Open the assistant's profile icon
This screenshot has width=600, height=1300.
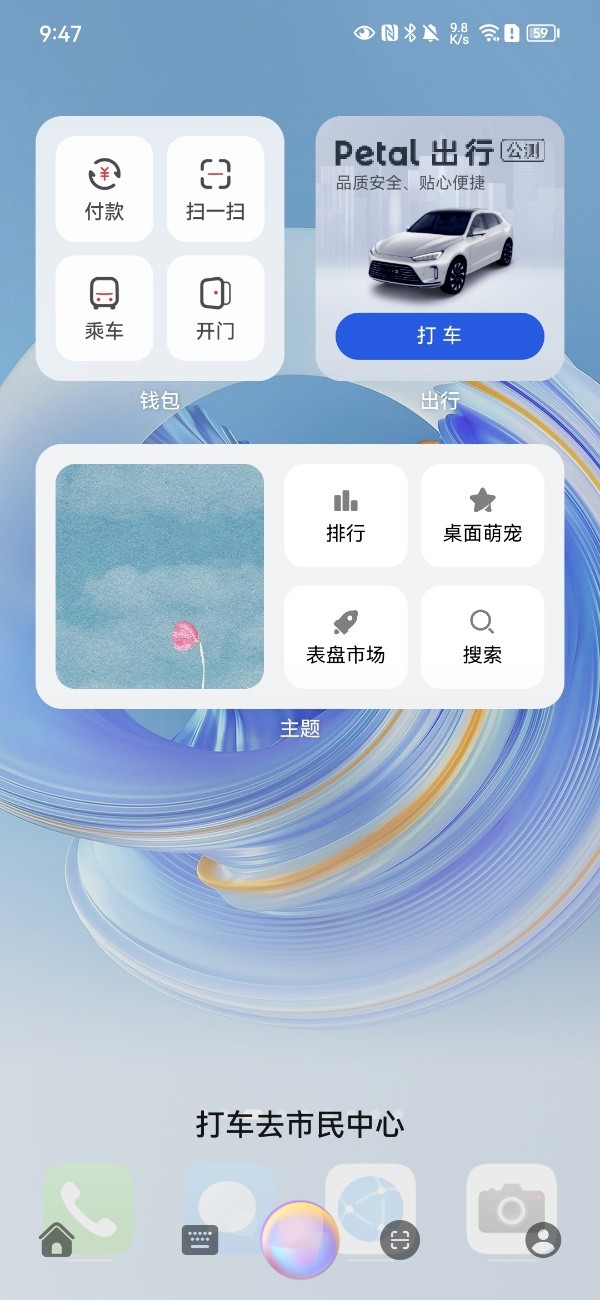543,1241
